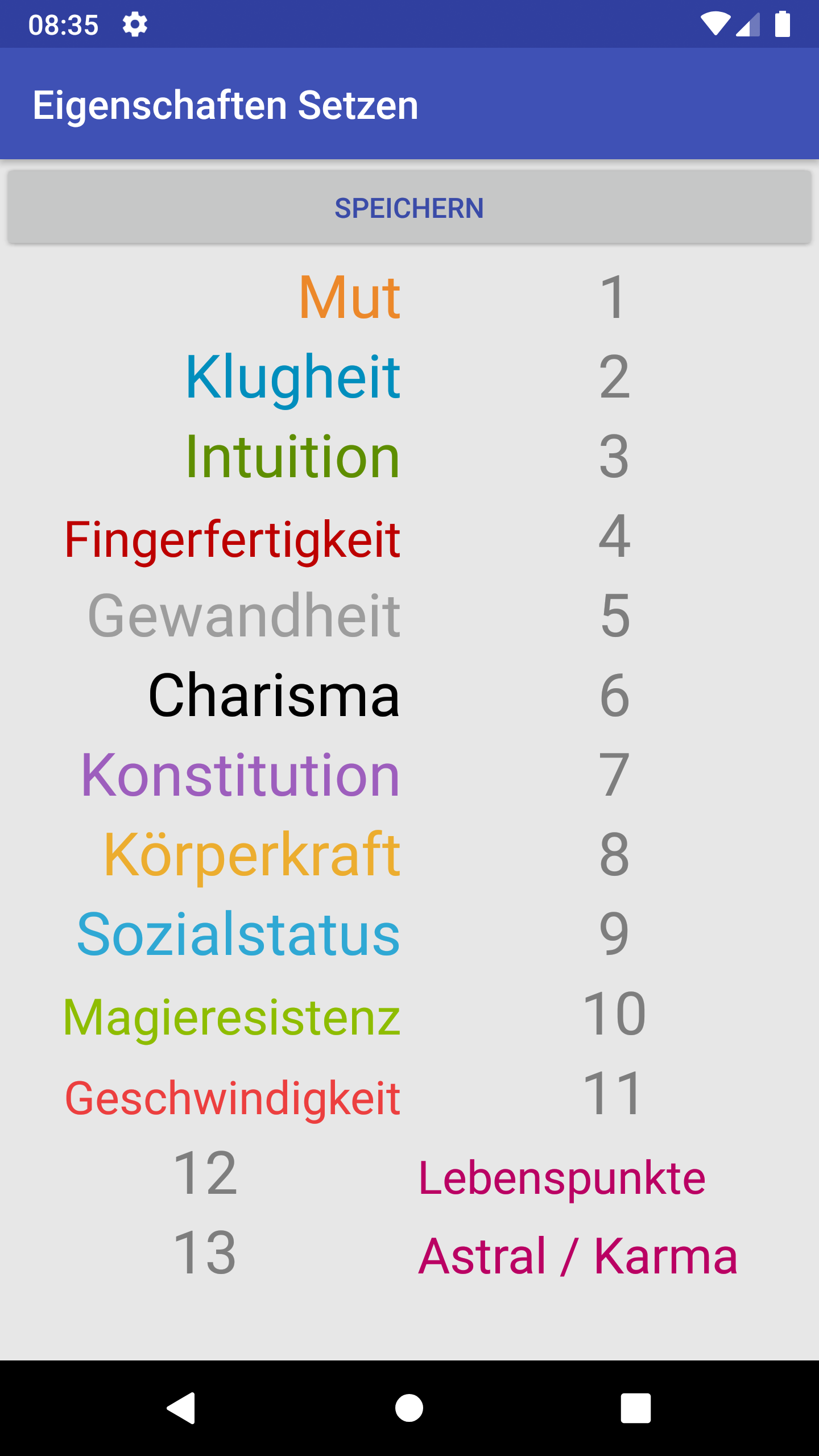819x1456 pixels.
Task: Edit the Klugheit value field
Action: (x=614, y=376)
